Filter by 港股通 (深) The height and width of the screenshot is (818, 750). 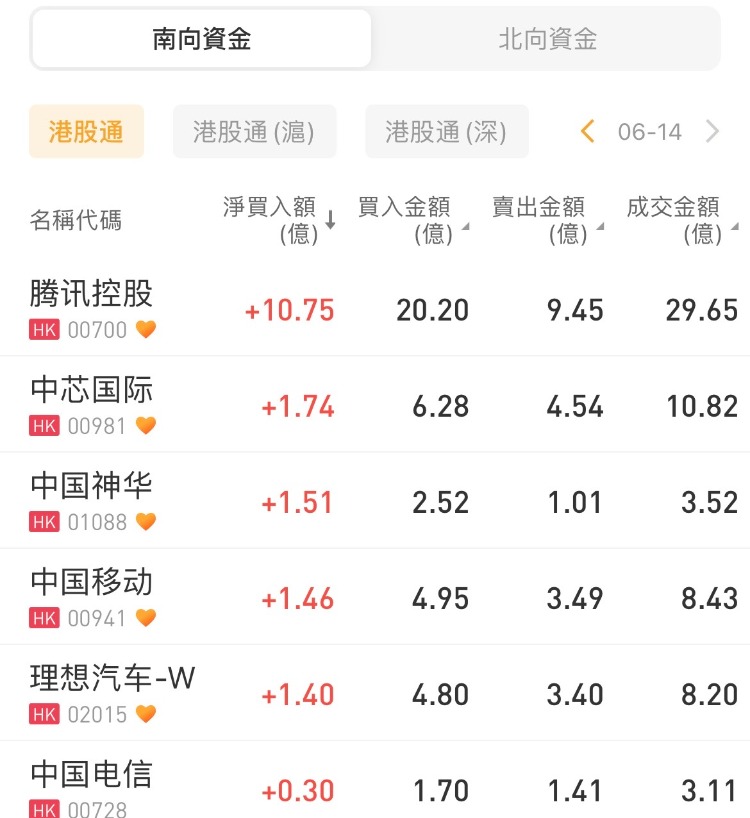(446, 132)
